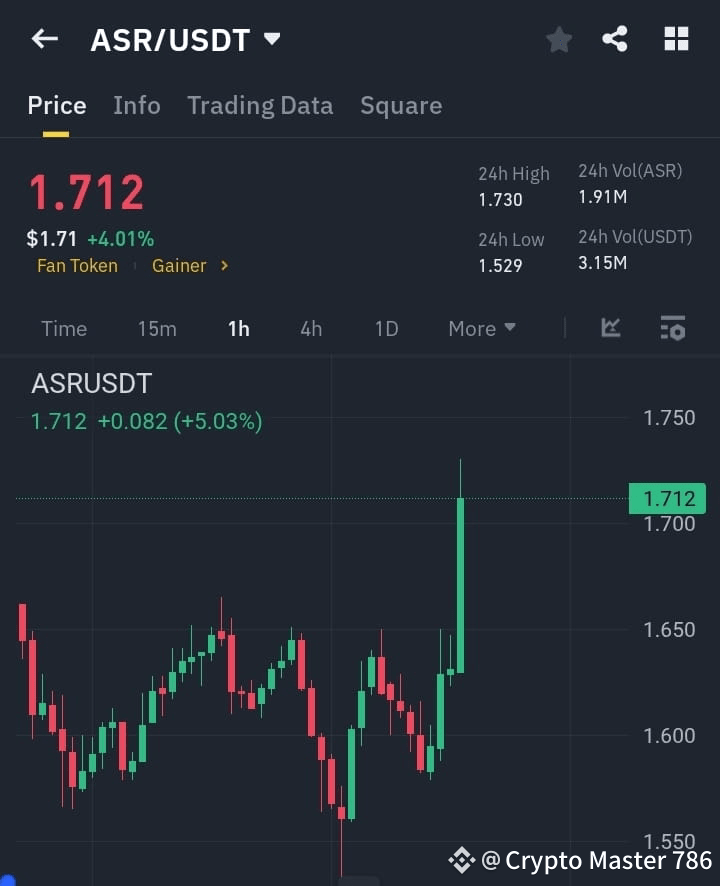This screenshot has width=720, height=886.
Task: Select the 15m timeframe option
Action: (157, 328)
